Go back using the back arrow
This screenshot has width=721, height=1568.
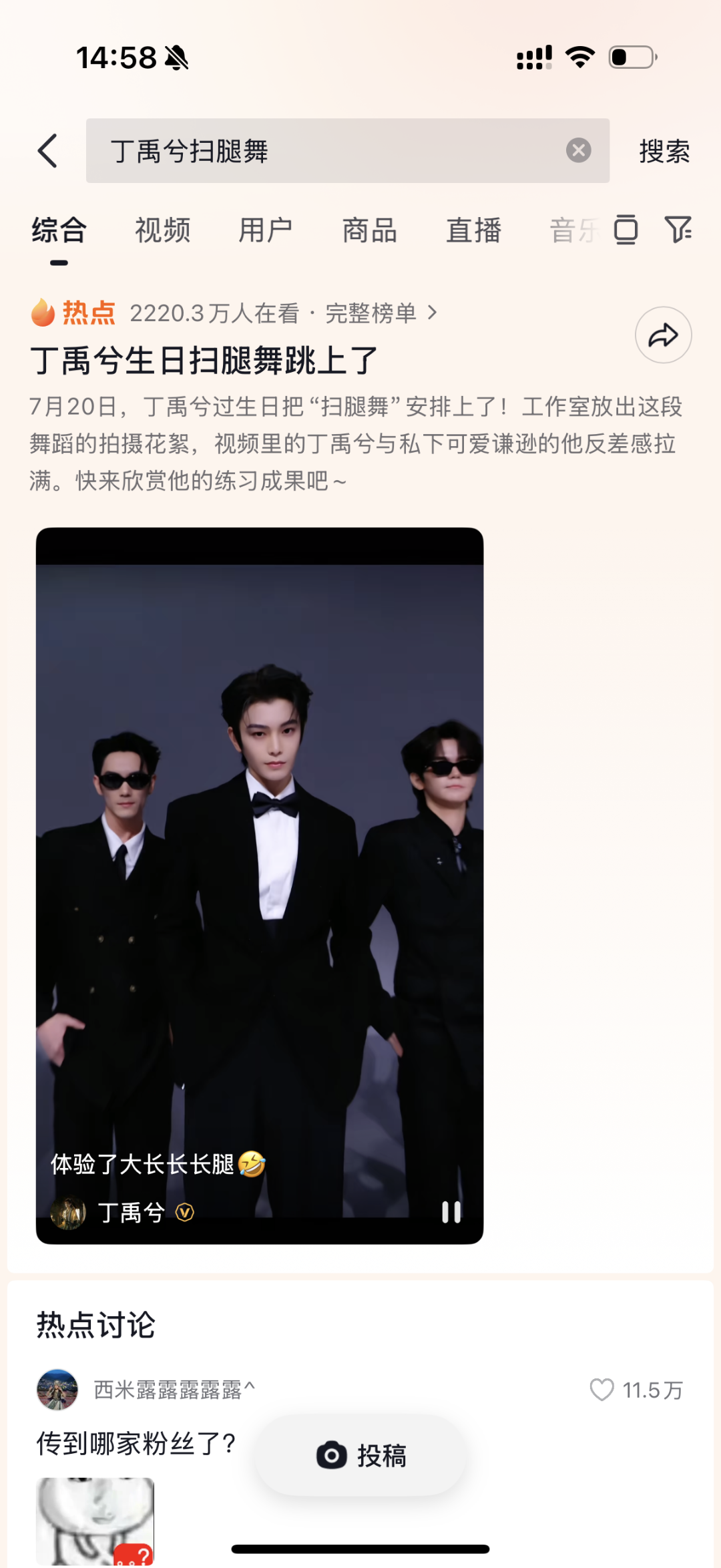[x=48, y=151]
